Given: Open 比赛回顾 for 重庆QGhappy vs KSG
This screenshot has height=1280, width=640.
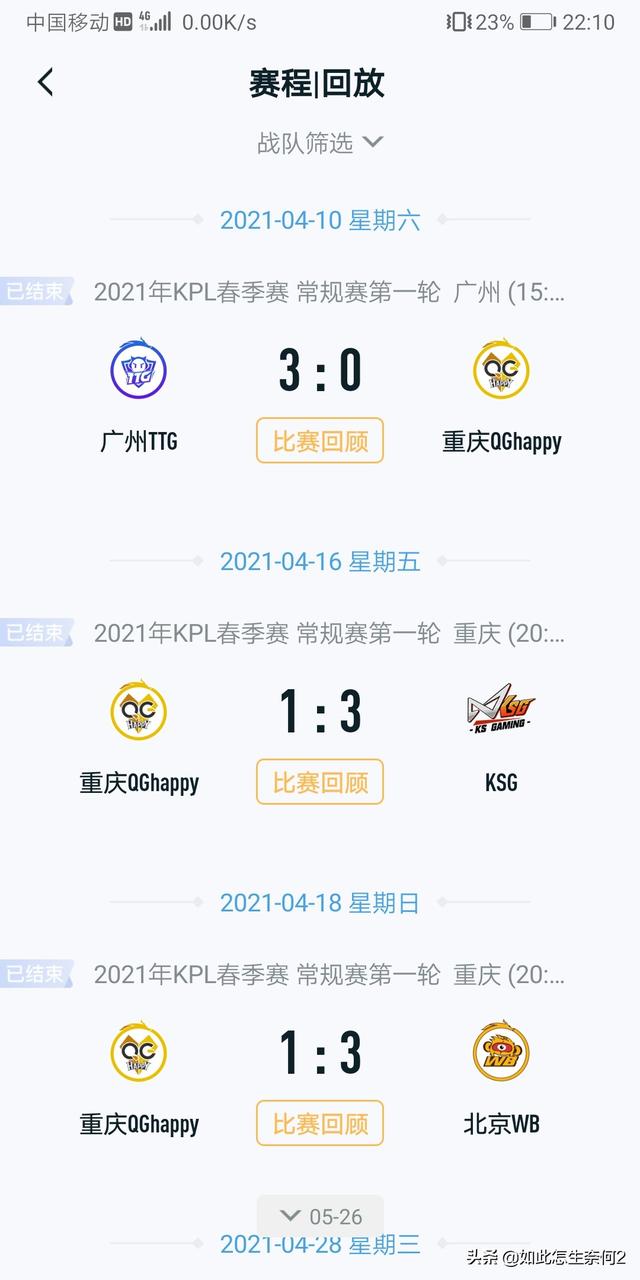Looking at the screenshot, I should 320,782.
